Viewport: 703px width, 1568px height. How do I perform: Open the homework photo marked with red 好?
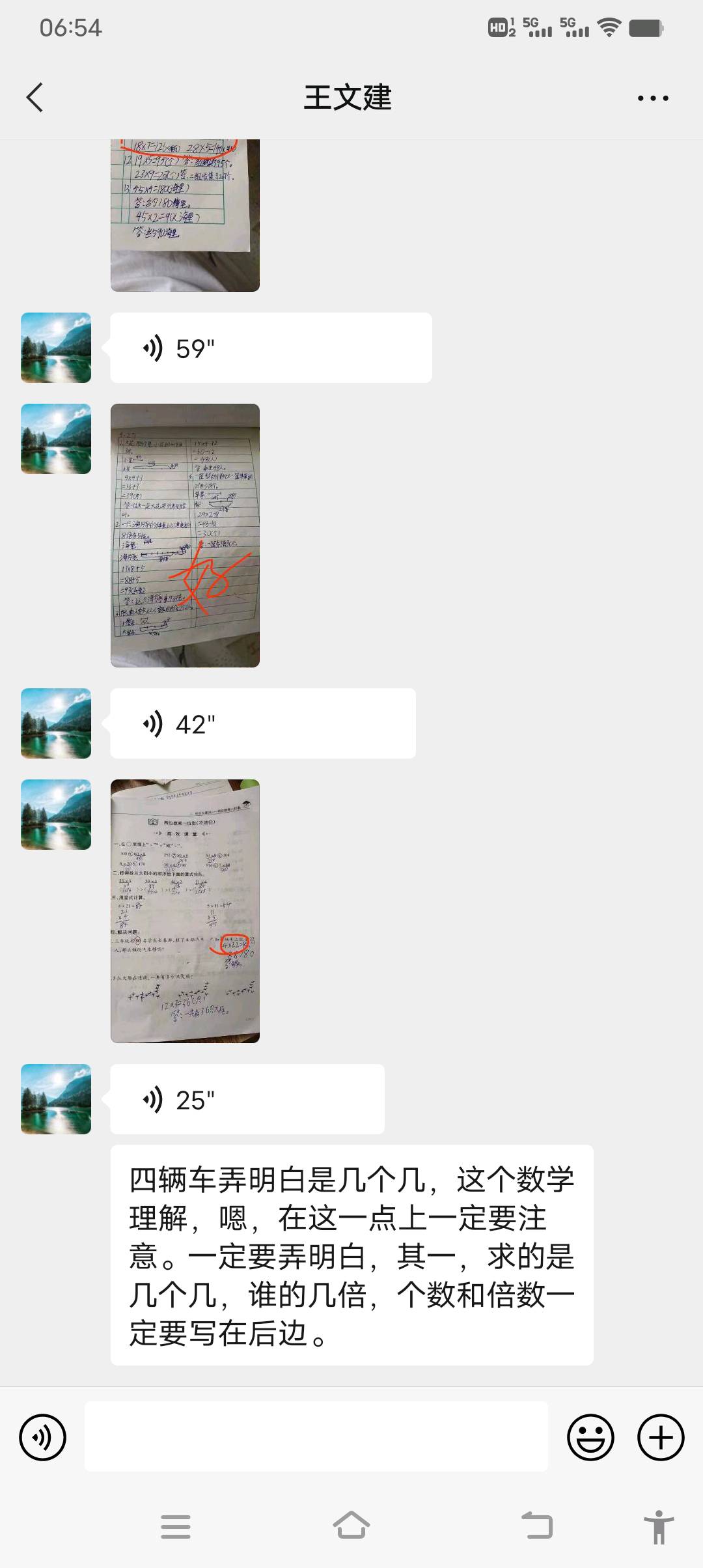(185, 535)
